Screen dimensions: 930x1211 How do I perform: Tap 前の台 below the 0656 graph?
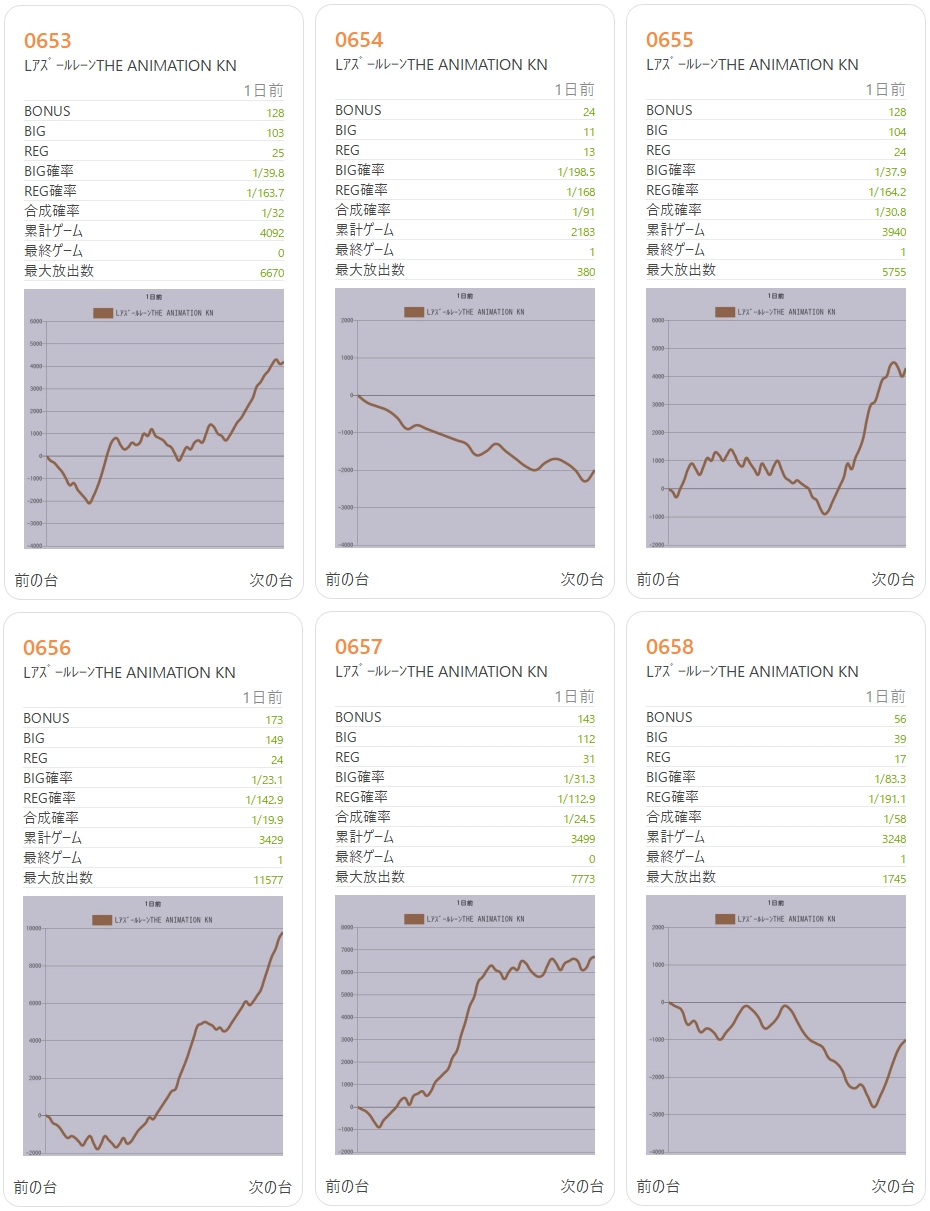pyautogui.click(x=36, y=1187)
